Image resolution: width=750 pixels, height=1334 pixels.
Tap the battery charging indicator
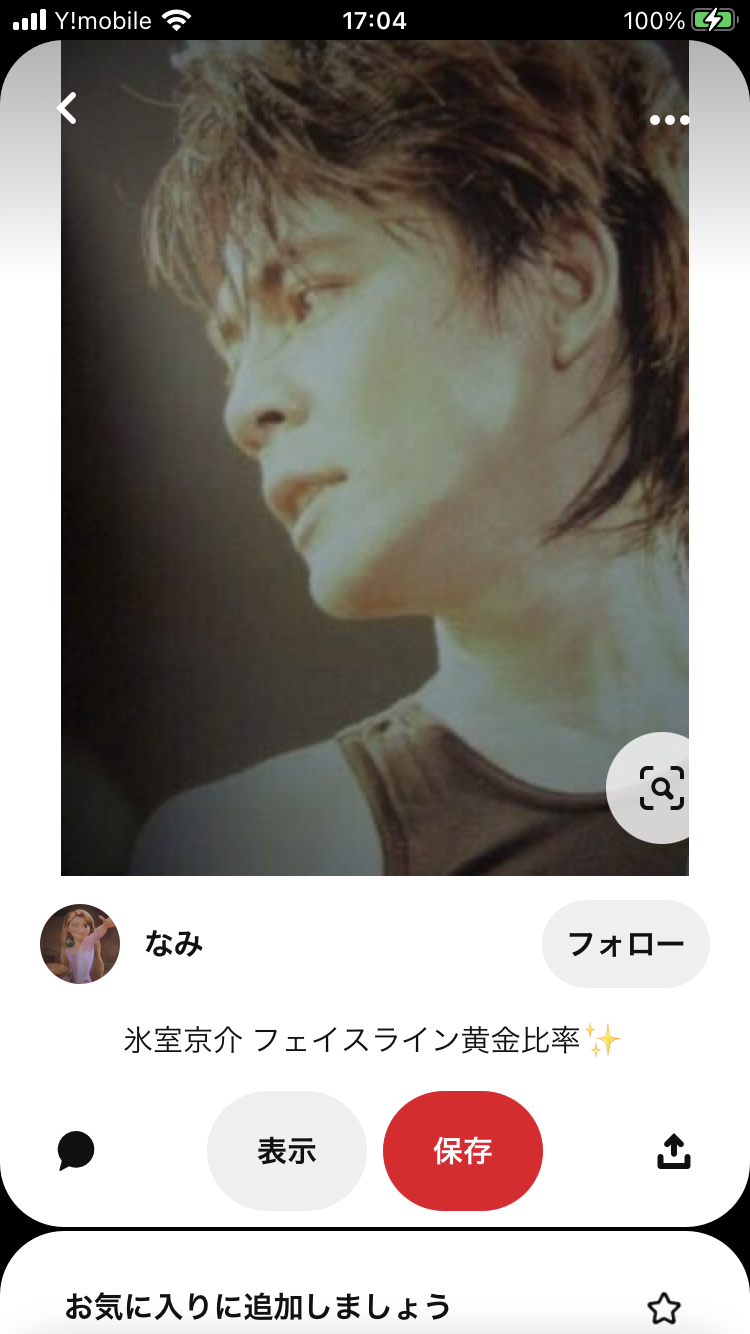712,18
